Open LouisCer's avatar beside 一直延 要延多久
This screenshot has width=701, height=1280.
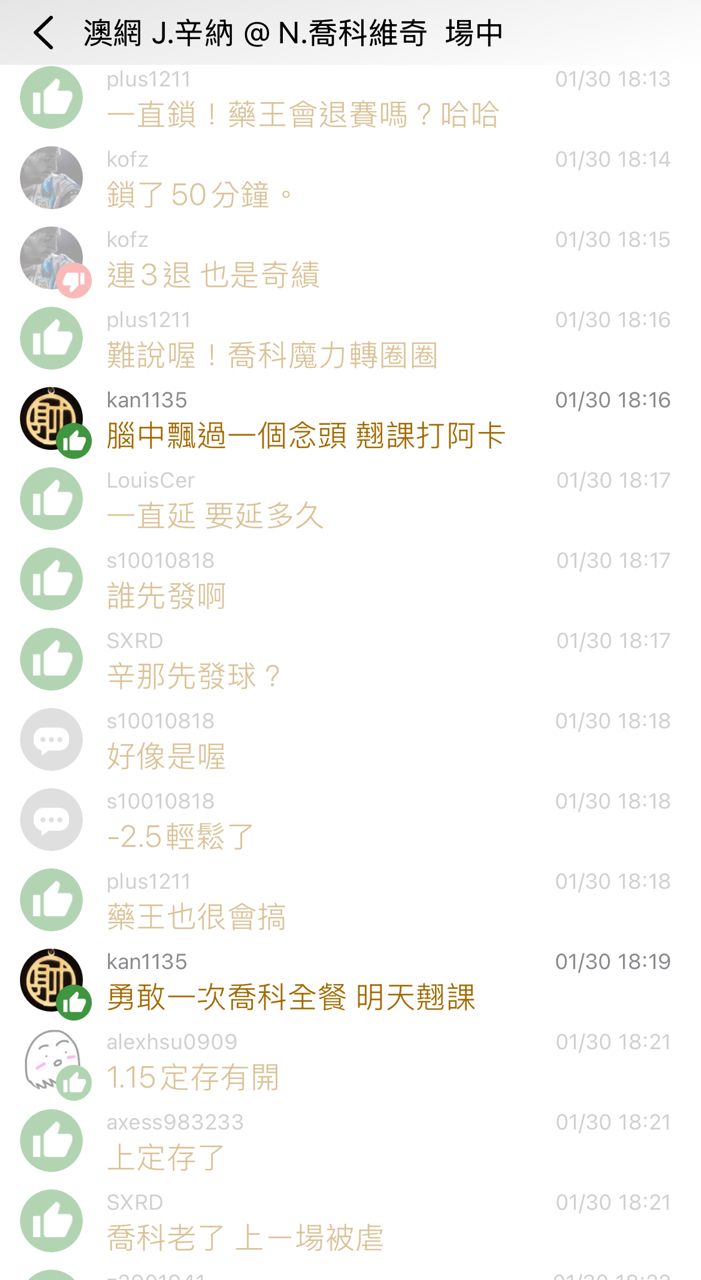tap(51, 499)
